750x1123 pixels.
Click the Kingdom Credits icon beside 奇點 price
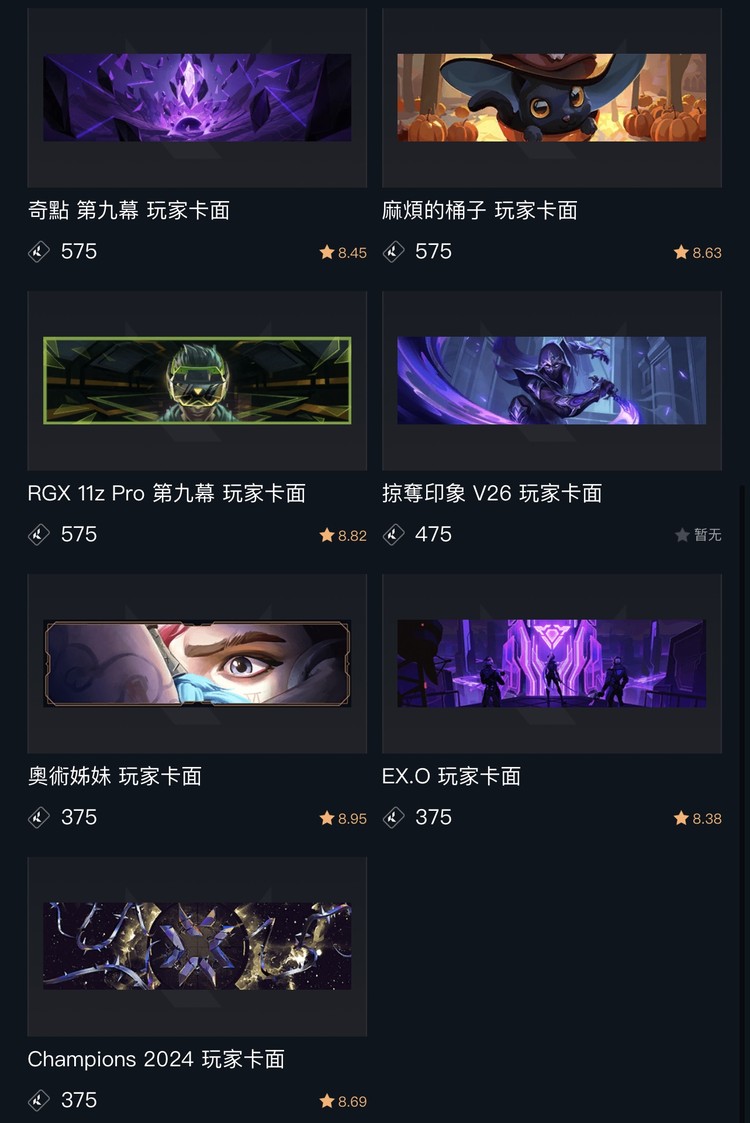(x=37, y=252)
